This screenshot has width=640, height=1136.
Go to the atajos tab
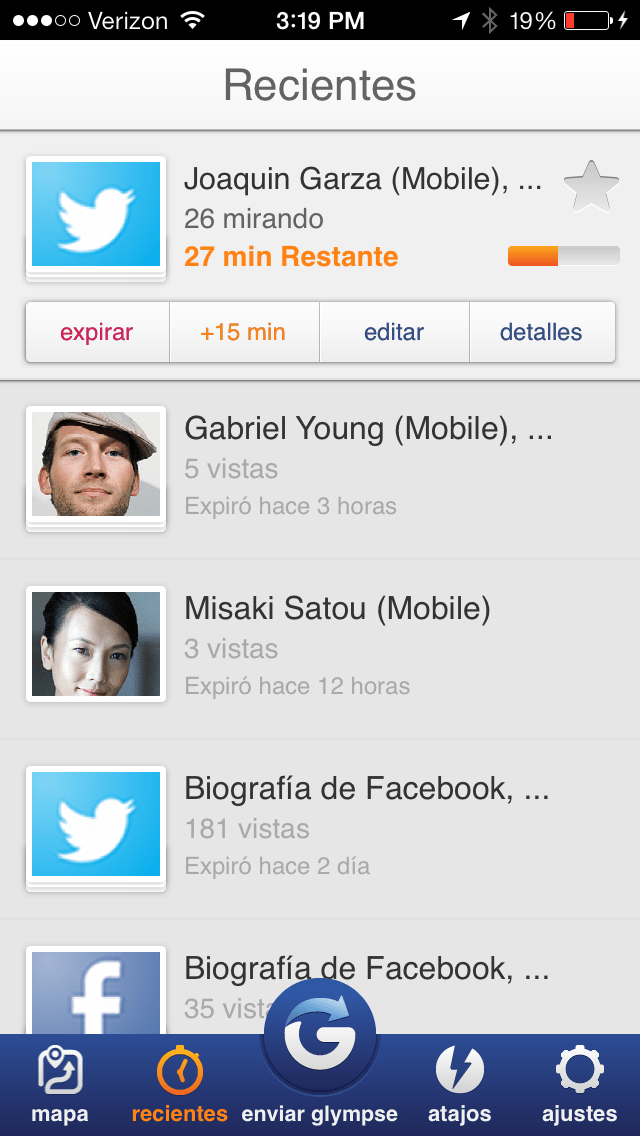460,1085
